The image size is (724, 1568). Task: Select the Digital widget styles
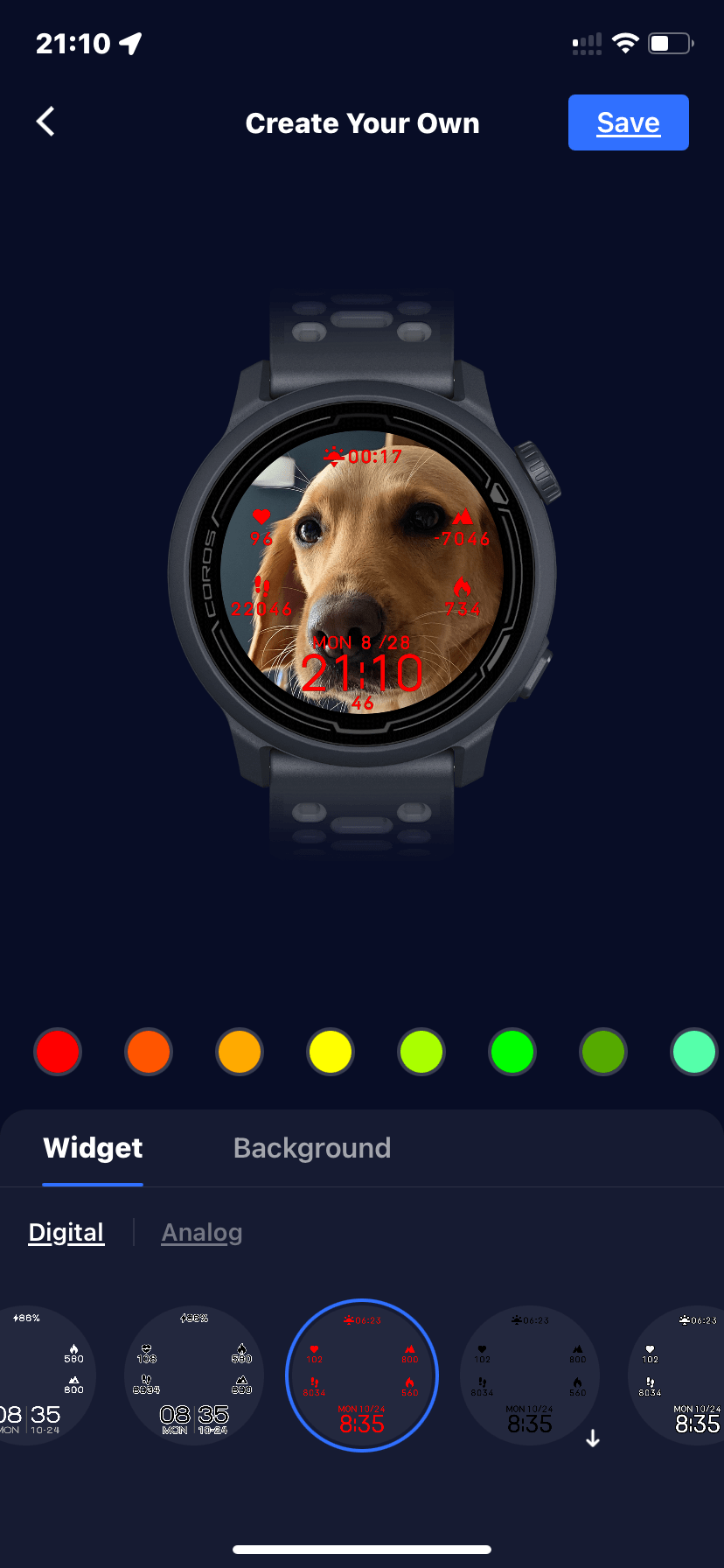pyautogui.click(x=66, y=1232)
